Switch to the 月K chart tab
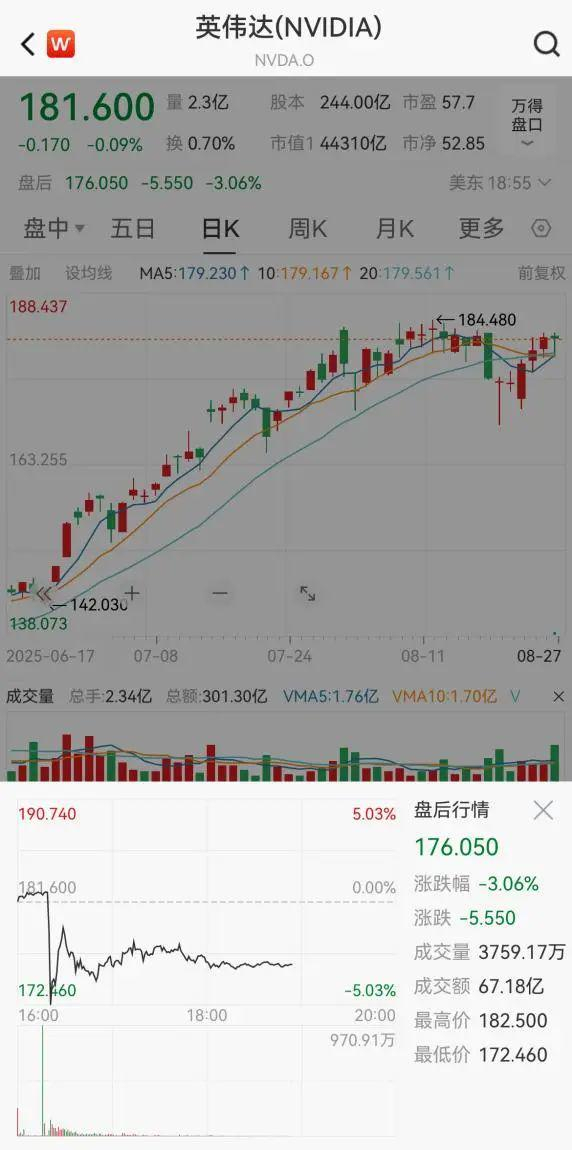This screenshot has height=1150, width=572. pyautogui.click(x=395, y=228)
